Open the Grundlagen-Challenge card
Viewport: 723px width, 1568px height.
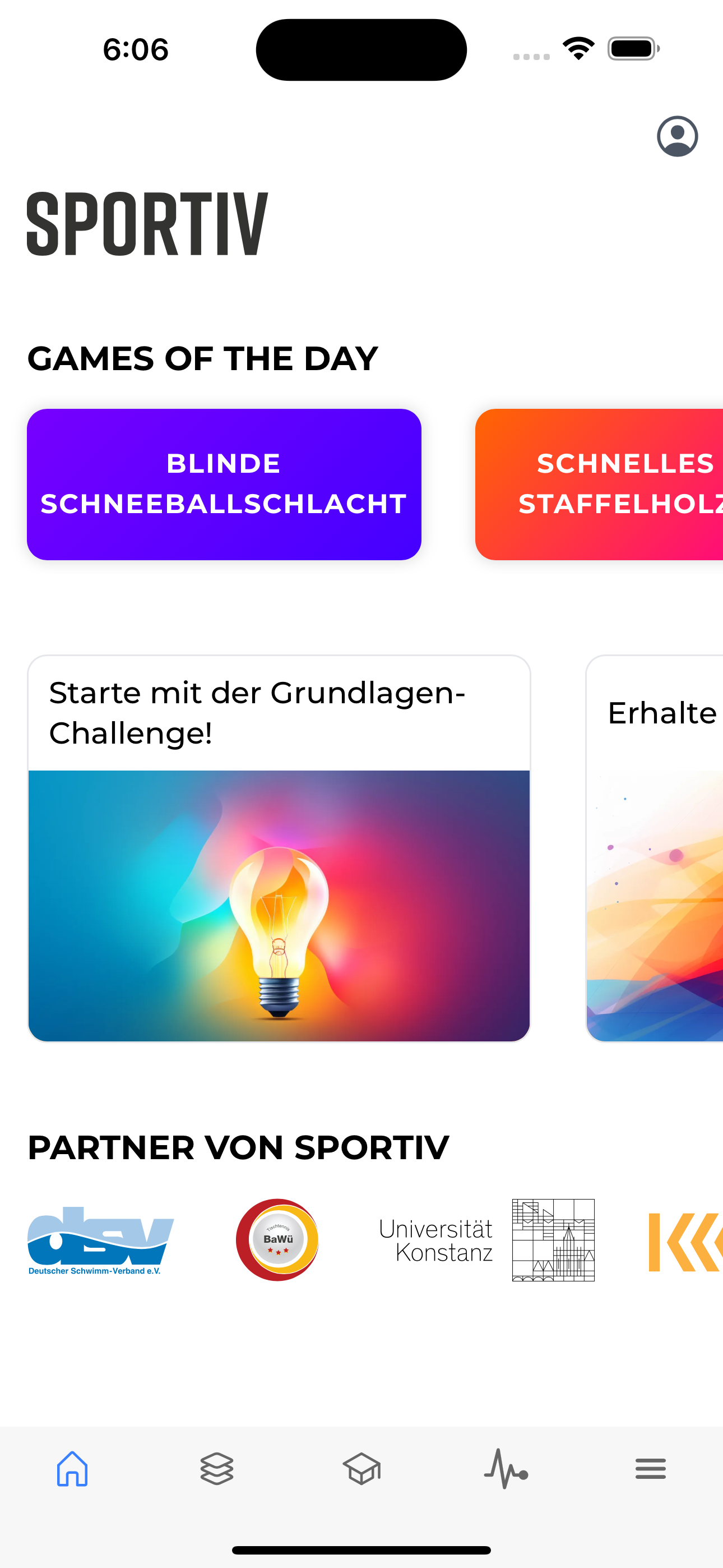click(x=279, y=847)
